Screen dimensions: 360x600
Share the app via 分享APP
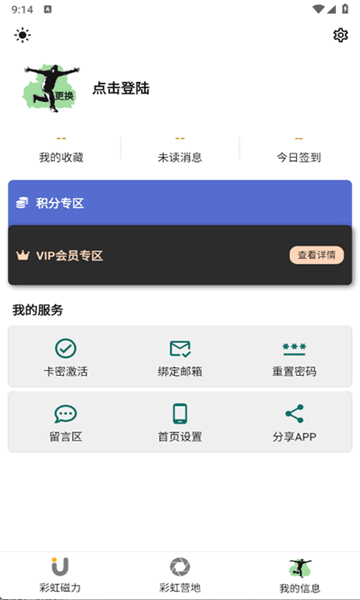[x=294, y=422]
